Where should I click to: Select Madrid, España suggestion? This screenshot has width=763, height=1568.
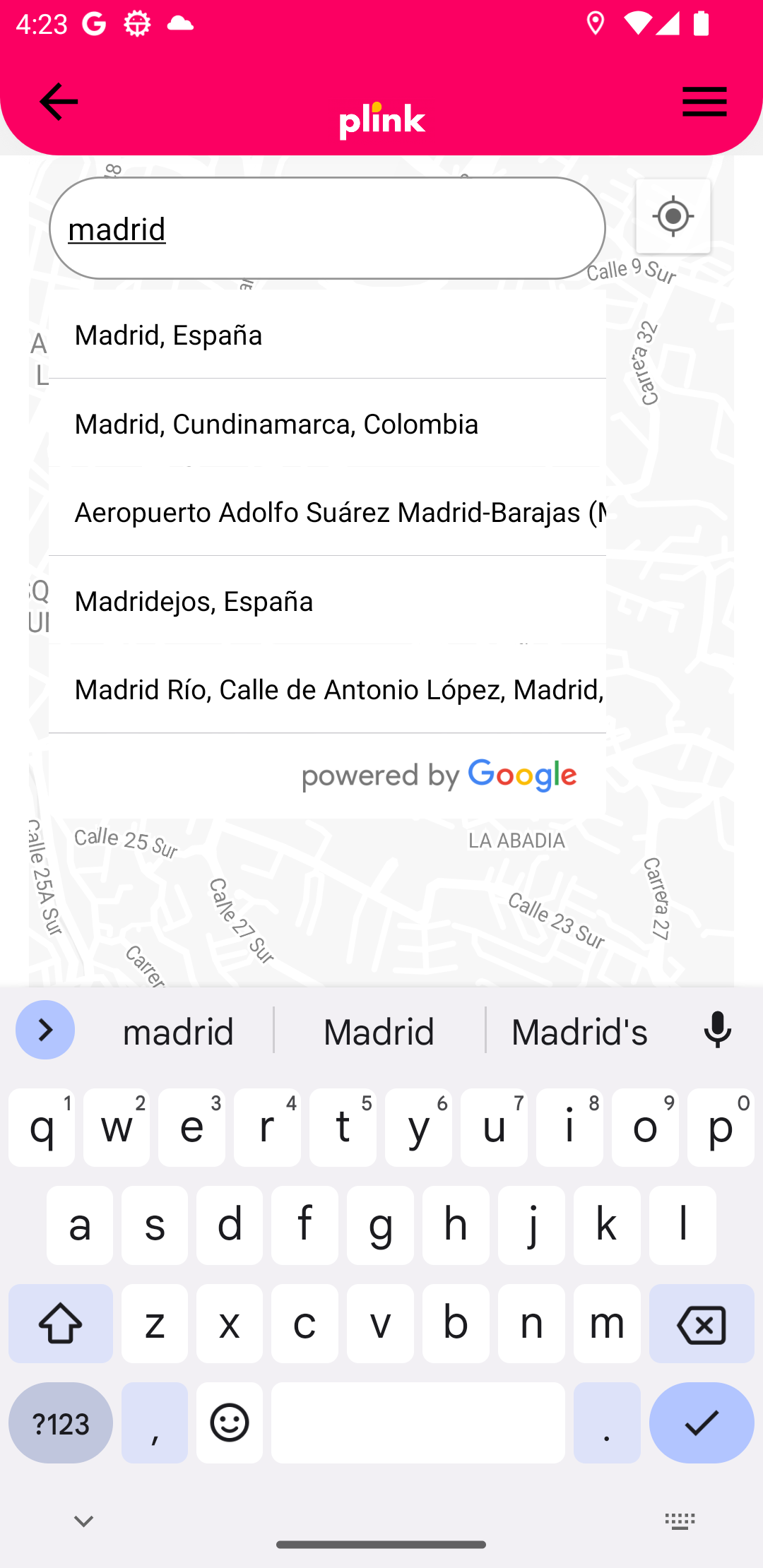coord(327,335)
